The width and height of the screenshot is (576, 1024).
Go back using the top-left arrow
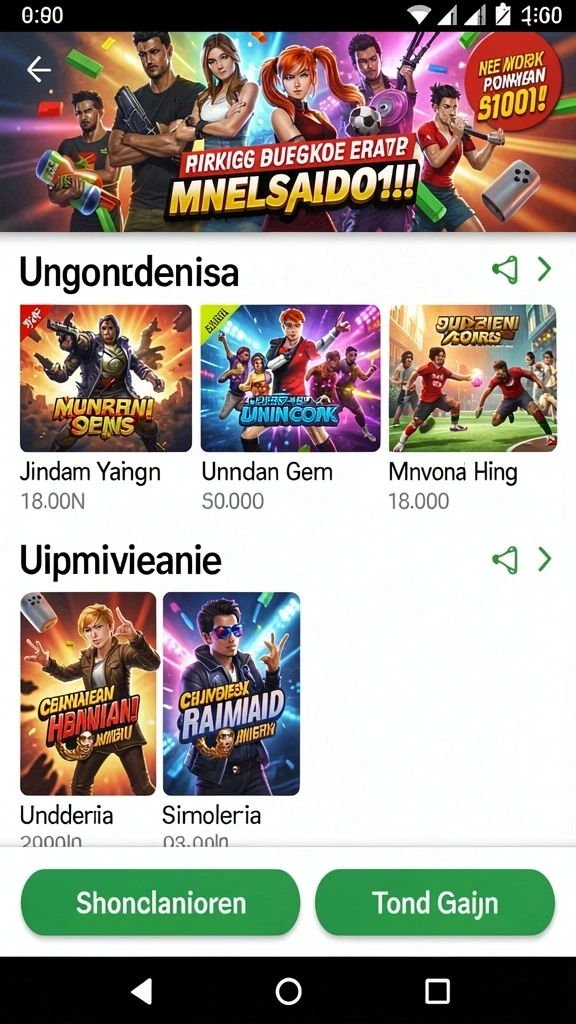39,69
